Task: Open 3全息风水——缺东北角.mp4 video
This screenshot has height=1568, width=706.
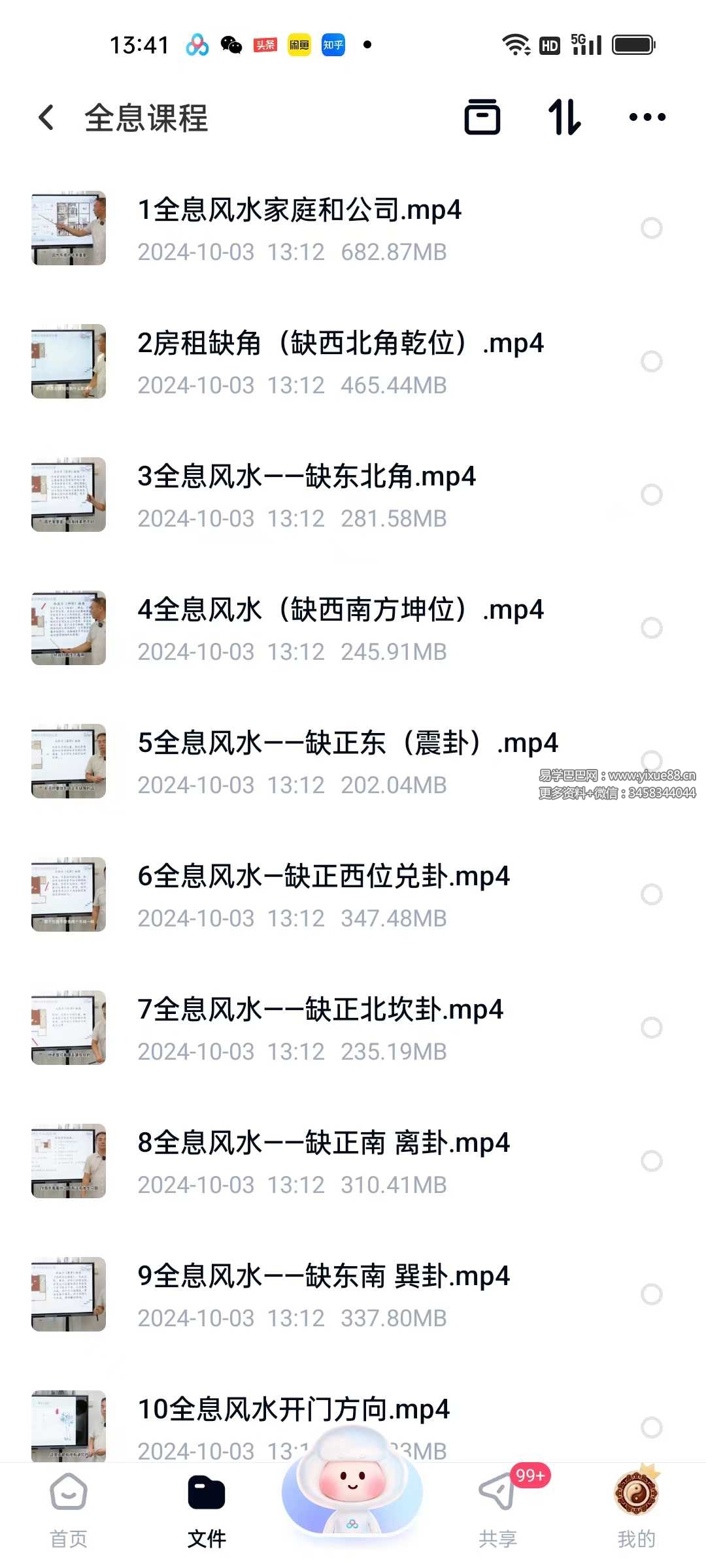Action: pos(306,477)
